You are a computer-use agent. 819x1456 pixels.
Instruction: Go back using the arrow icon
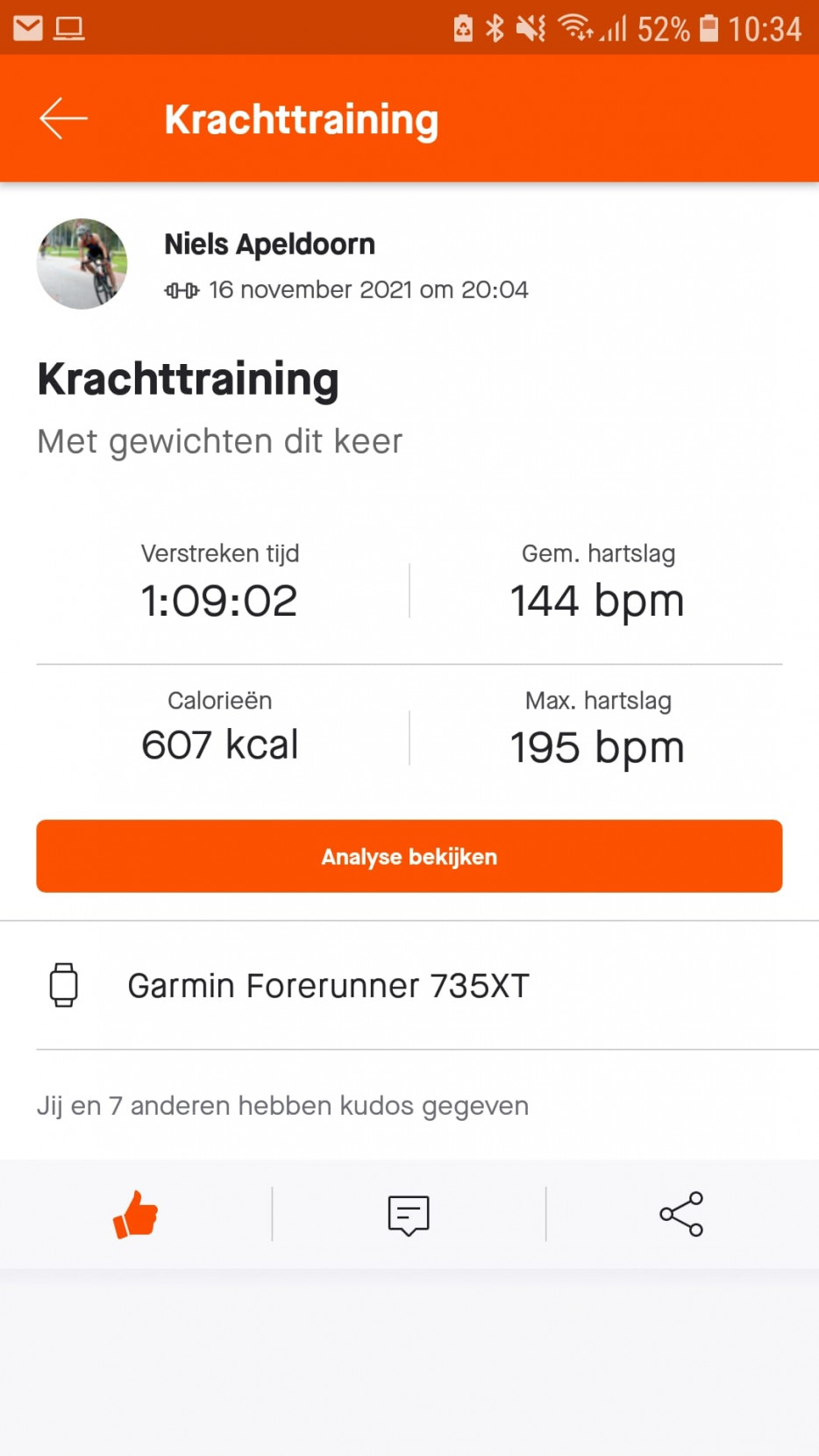tap(63, 118)
